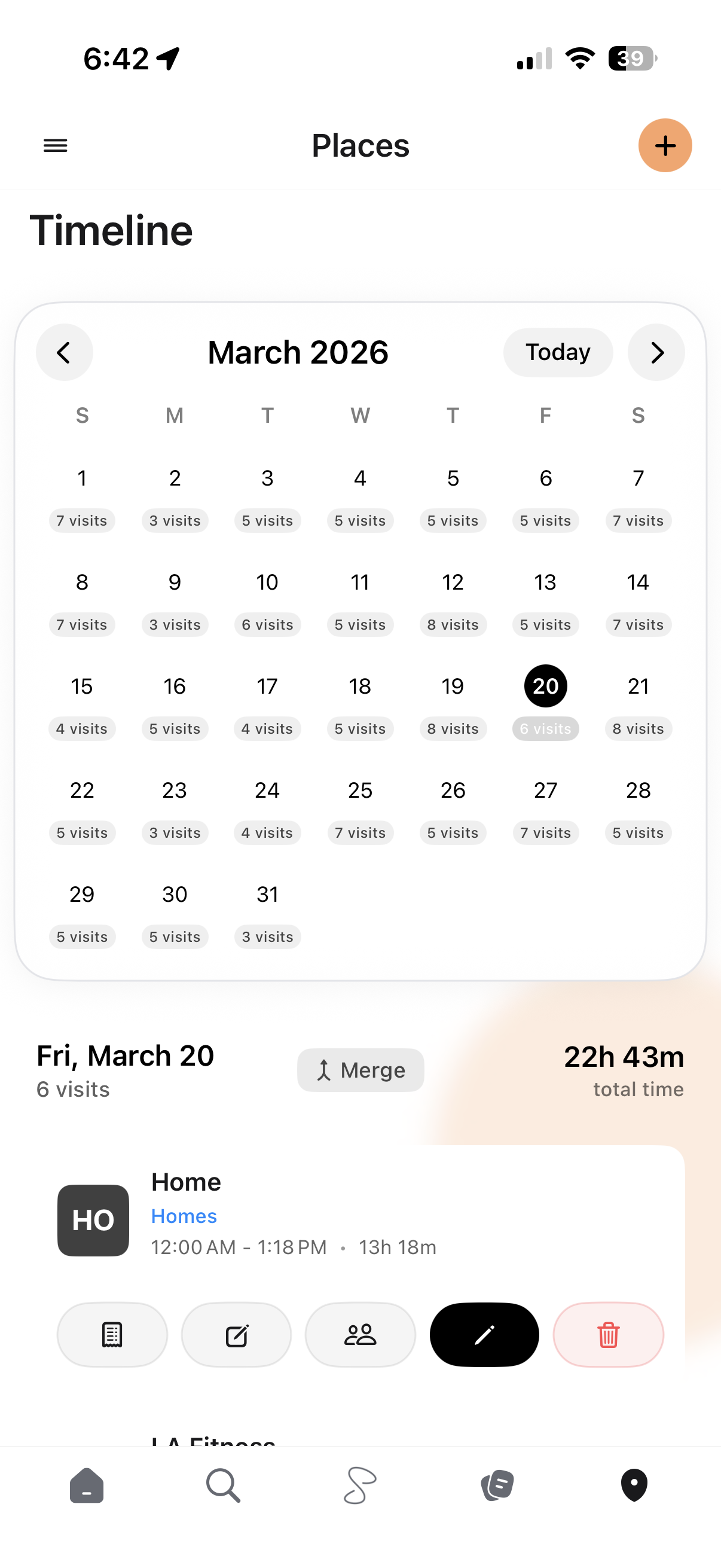This screenshot has width=721, height=1568.
Task: Go to next month in calendar
Action: click(x=656, y=352)
